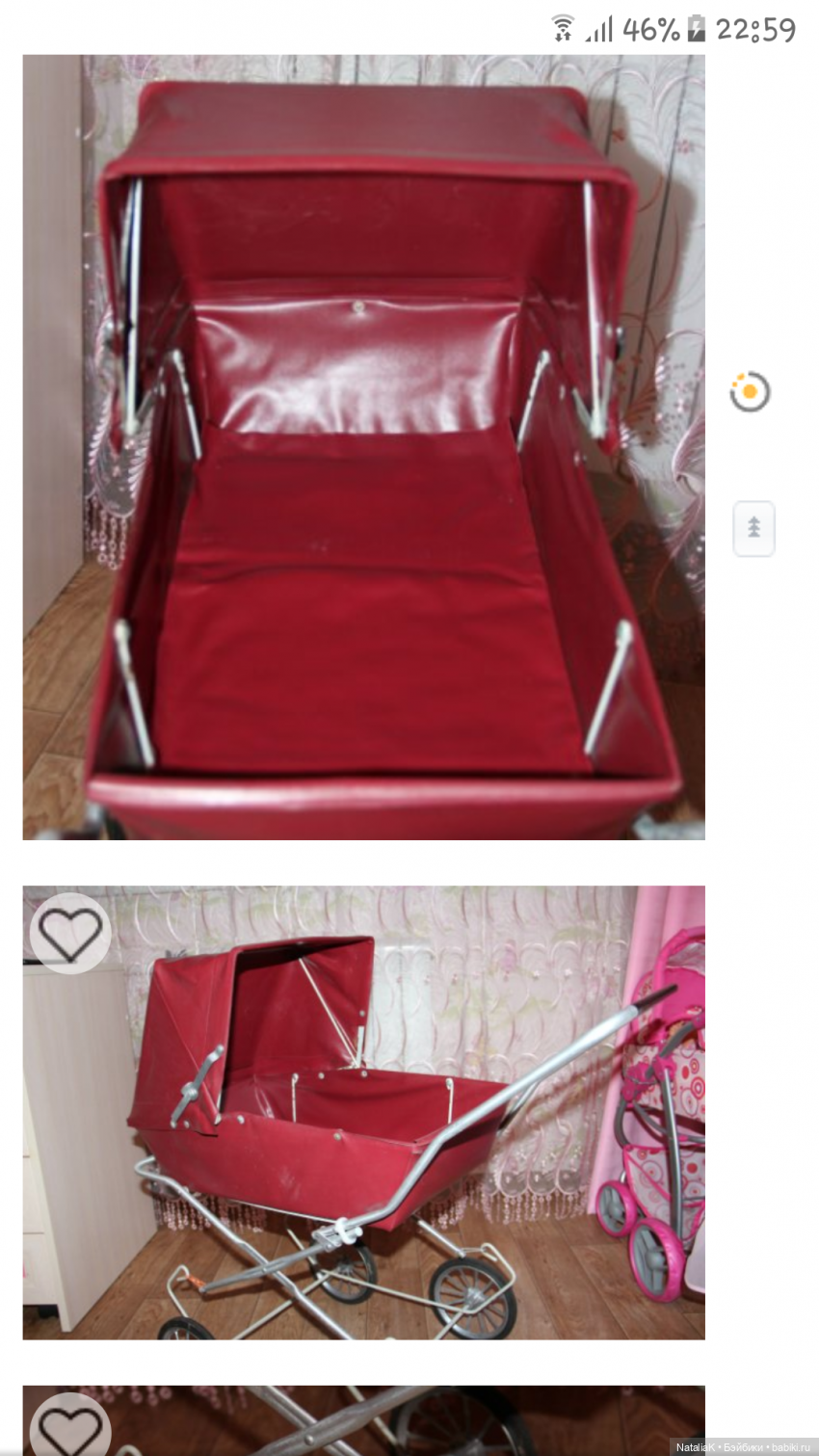The height and width of the screenshot is (1456, 819).
Task: Tap the scroll-to-top arrow button
Action: tap(753, 527)
